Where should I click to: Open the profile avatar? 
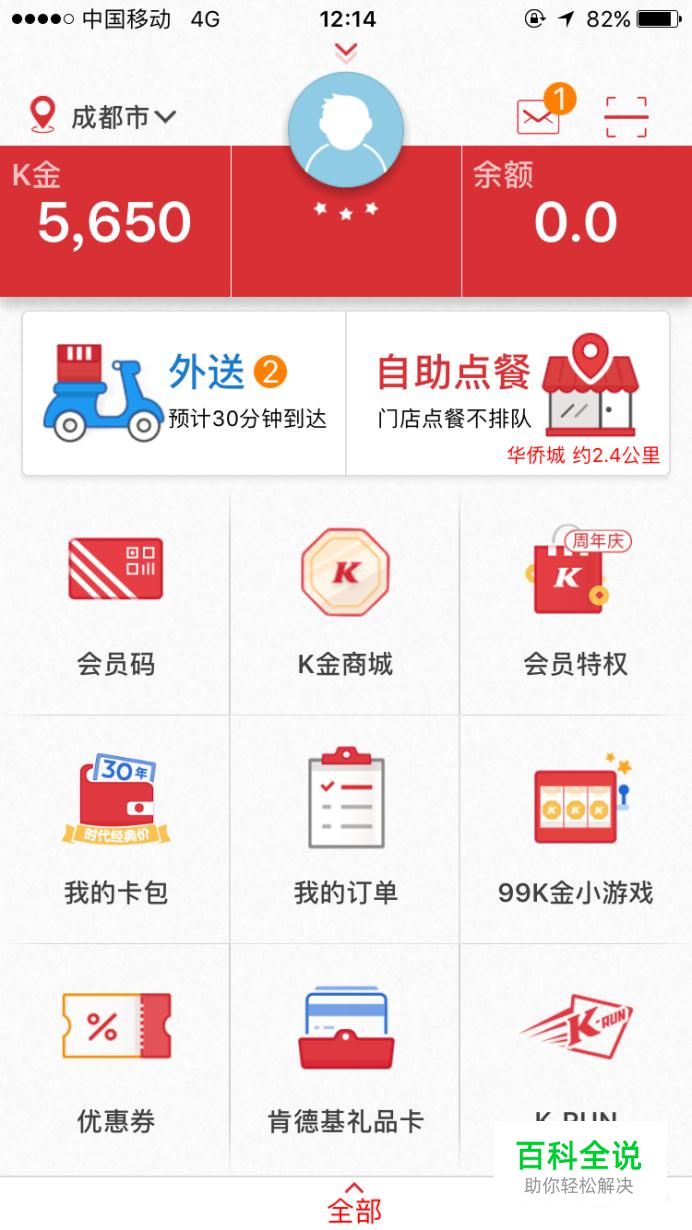tap(346, 130)
